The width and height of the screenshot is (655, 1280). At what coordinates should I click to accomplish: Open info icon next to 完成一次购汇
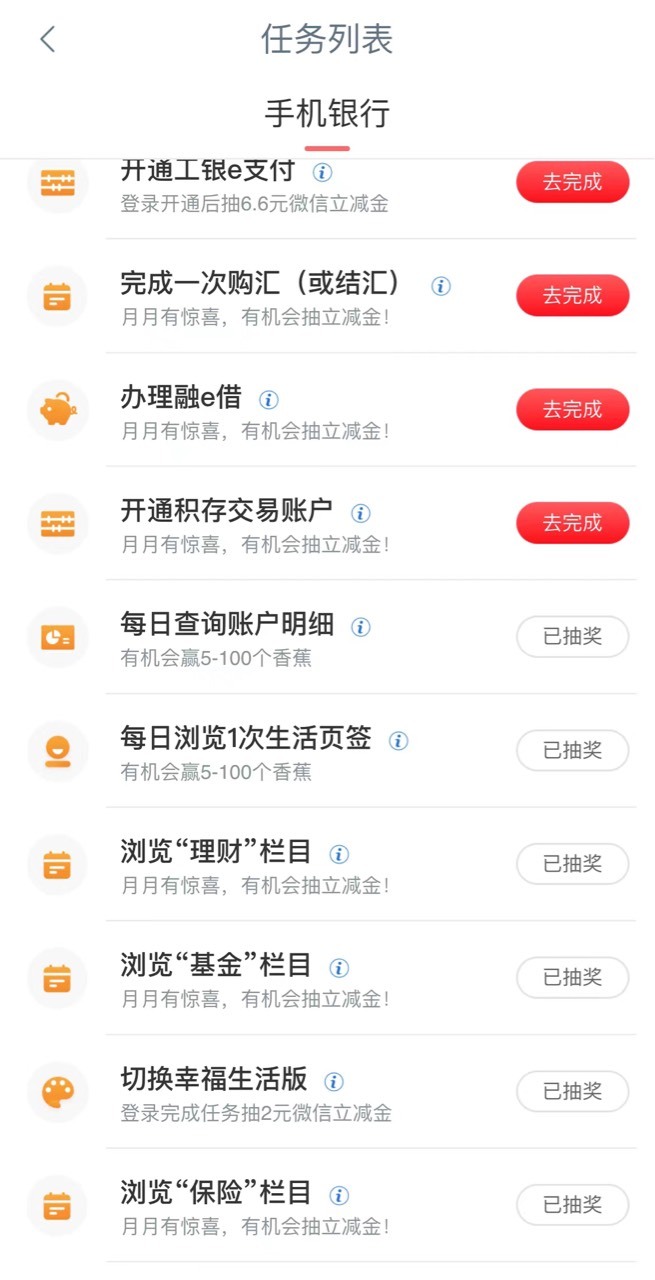(441, 286)
